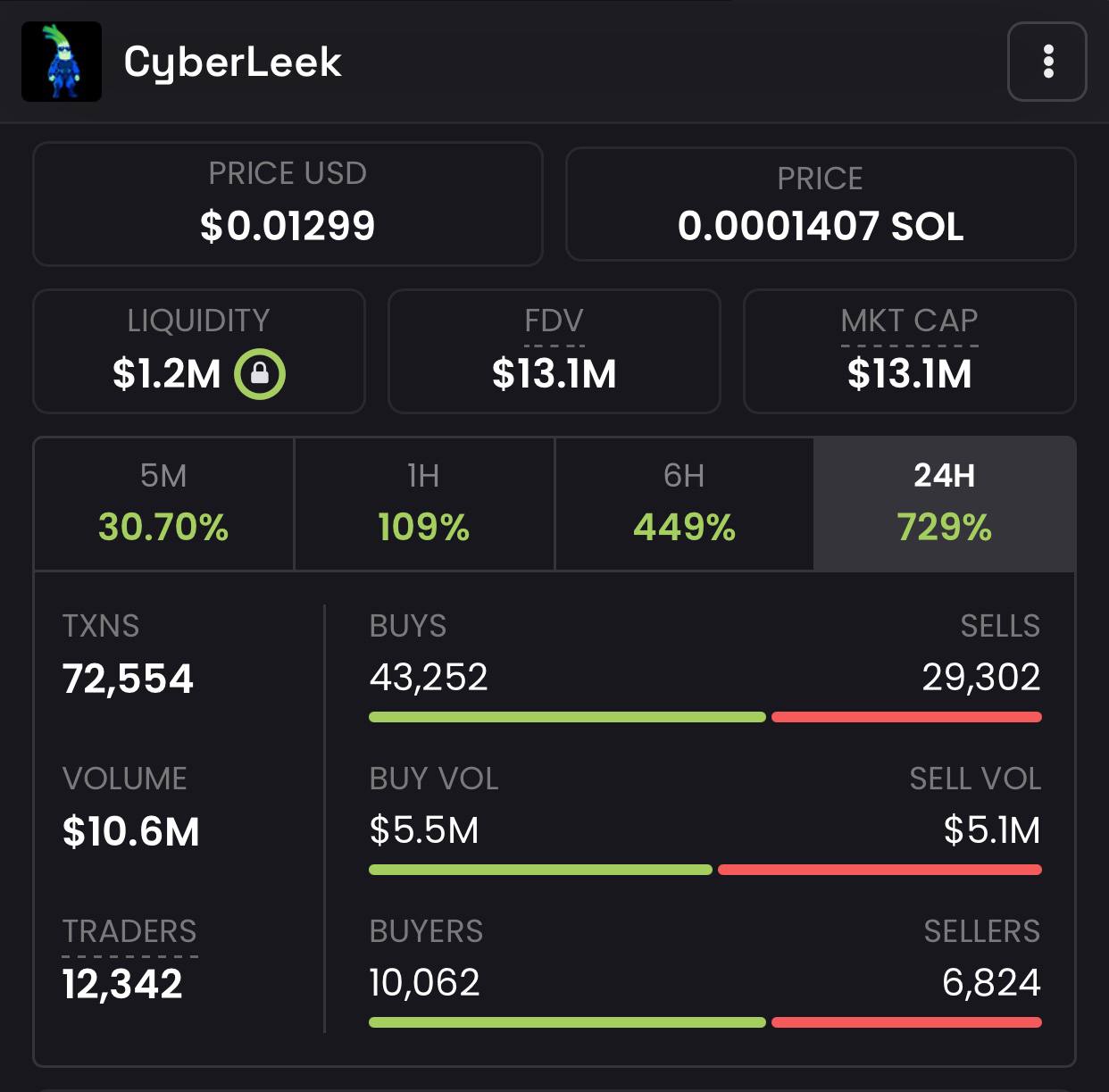1109x1092 pixels.
Task: Tap the FDV info box
Action: 554,351
